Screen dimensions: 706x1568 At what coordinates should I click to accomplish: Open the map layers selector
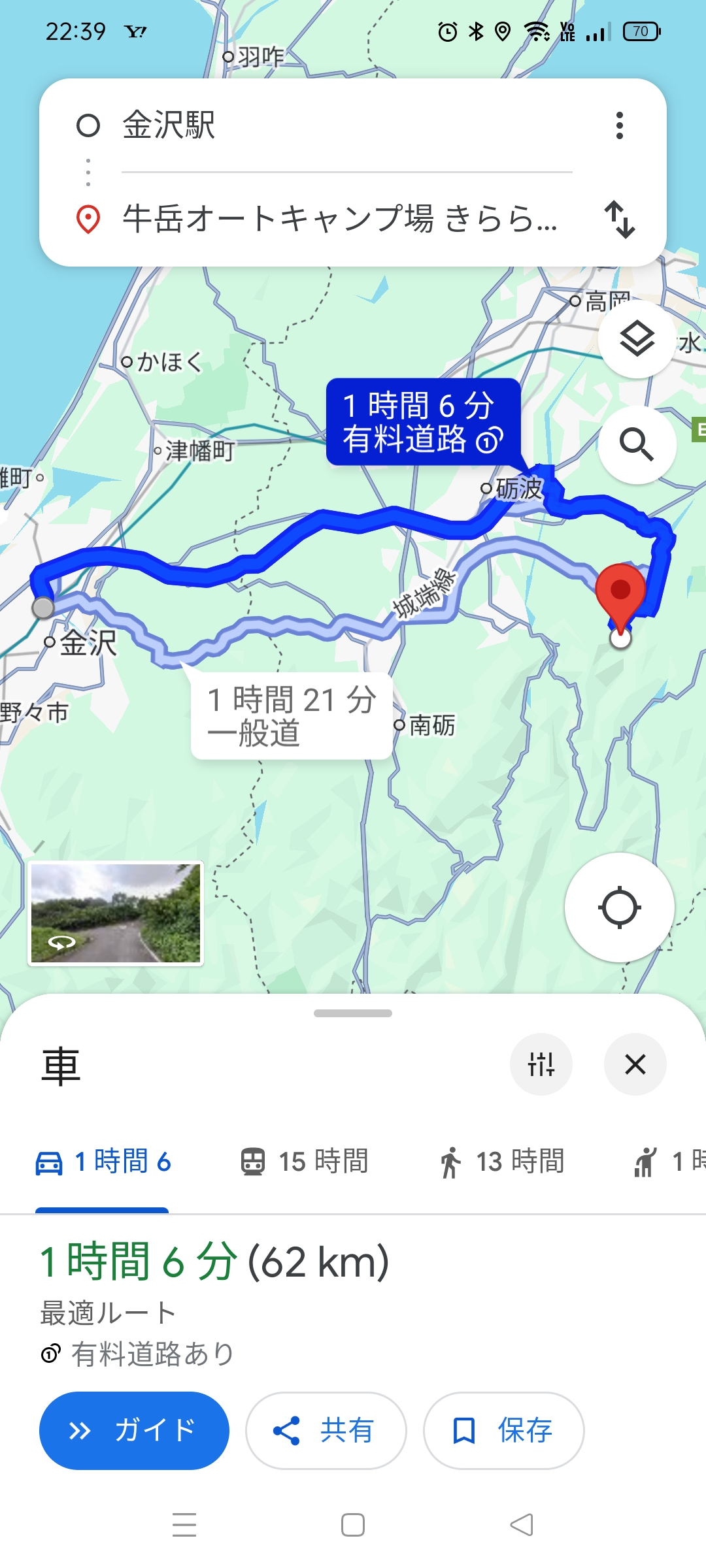coord(637,339)
